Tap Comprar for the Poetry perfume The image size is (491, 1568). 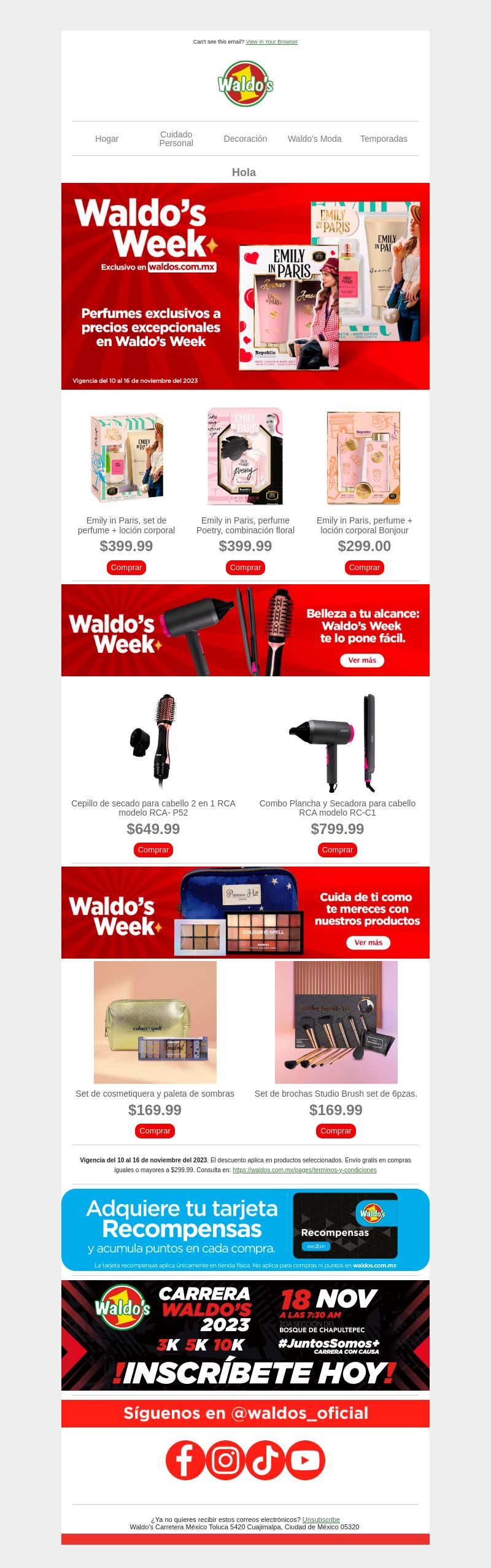245,568
